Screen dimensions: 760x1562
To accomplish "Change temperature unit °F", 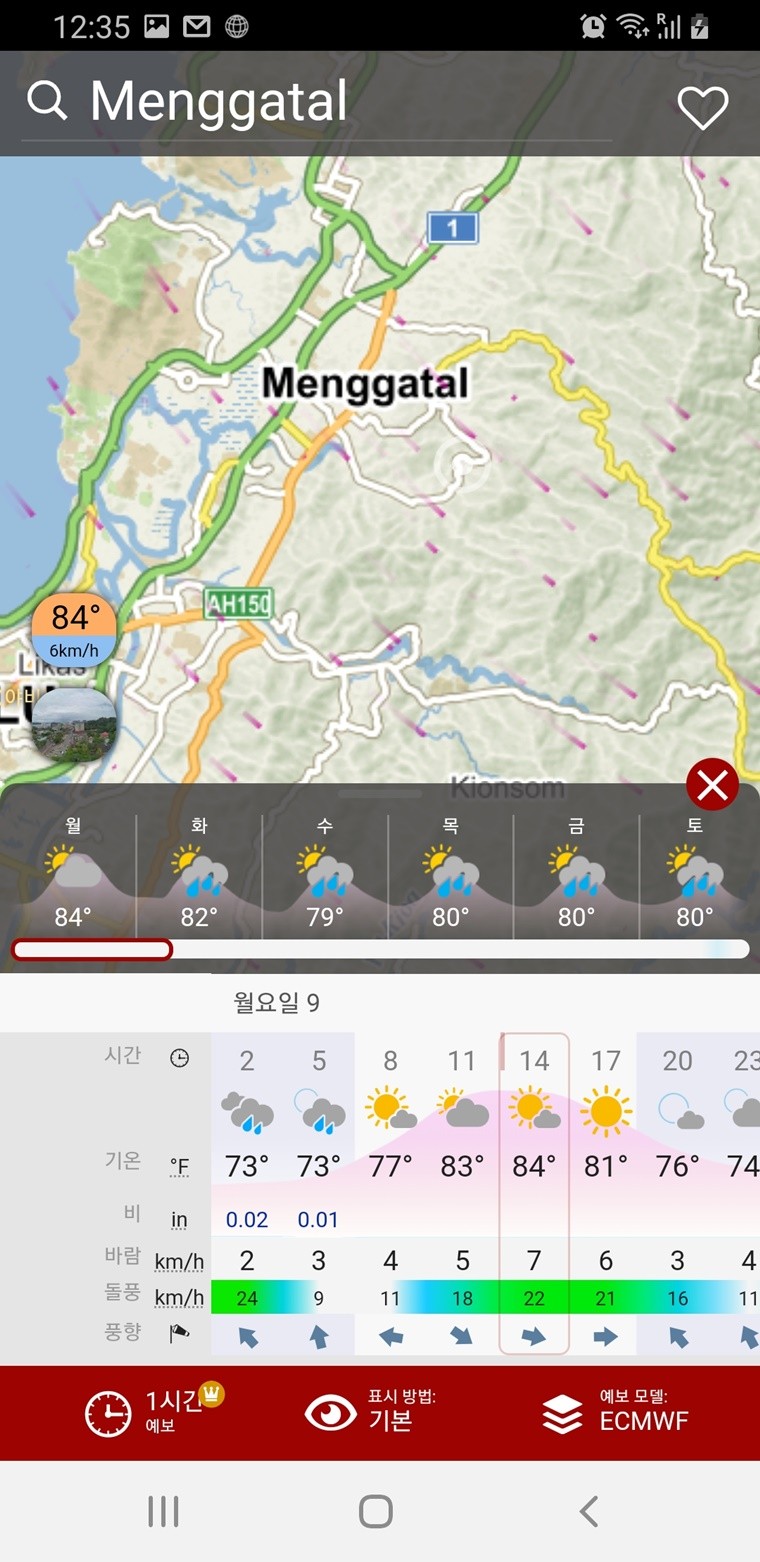I will pos(179,1167).
